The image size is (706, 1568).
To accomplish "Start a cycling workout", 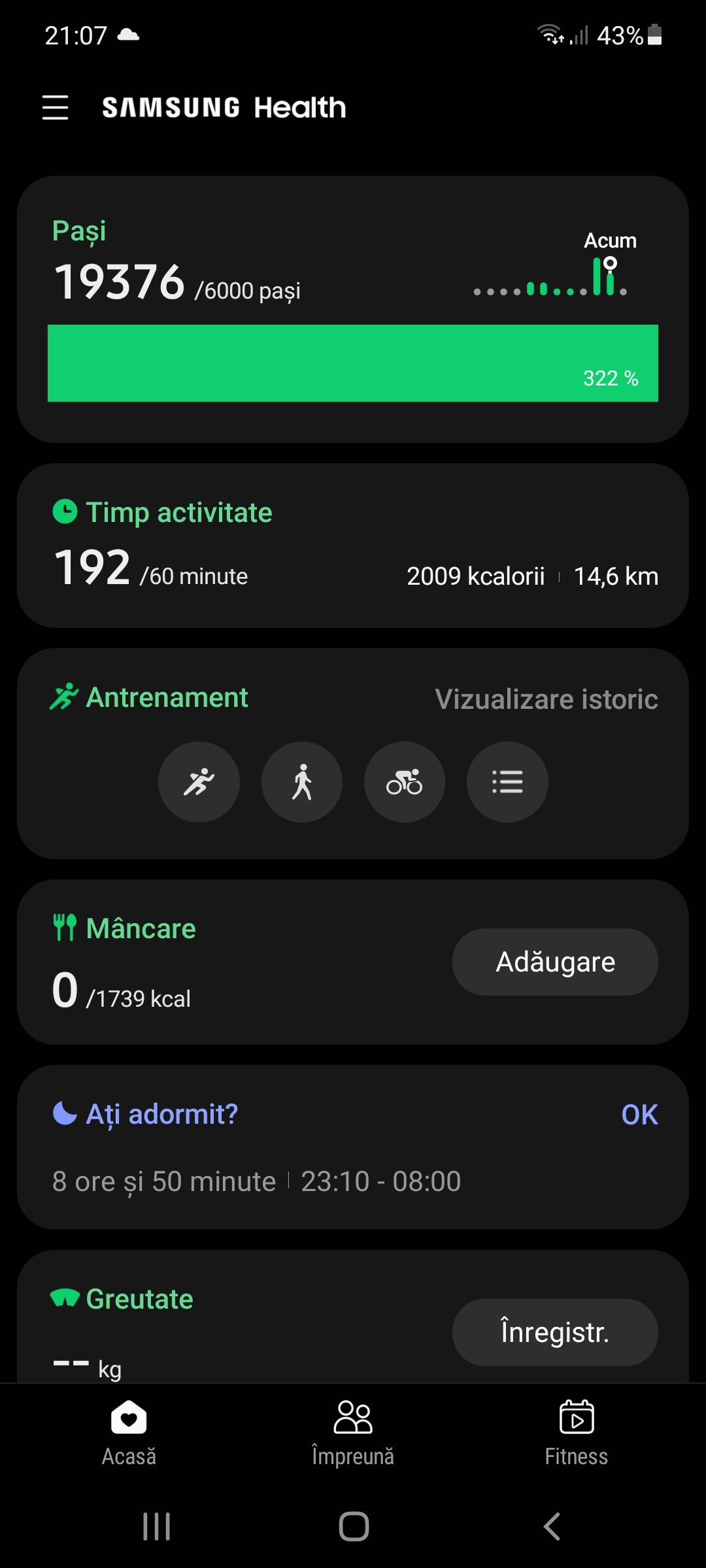I will 405,782.
